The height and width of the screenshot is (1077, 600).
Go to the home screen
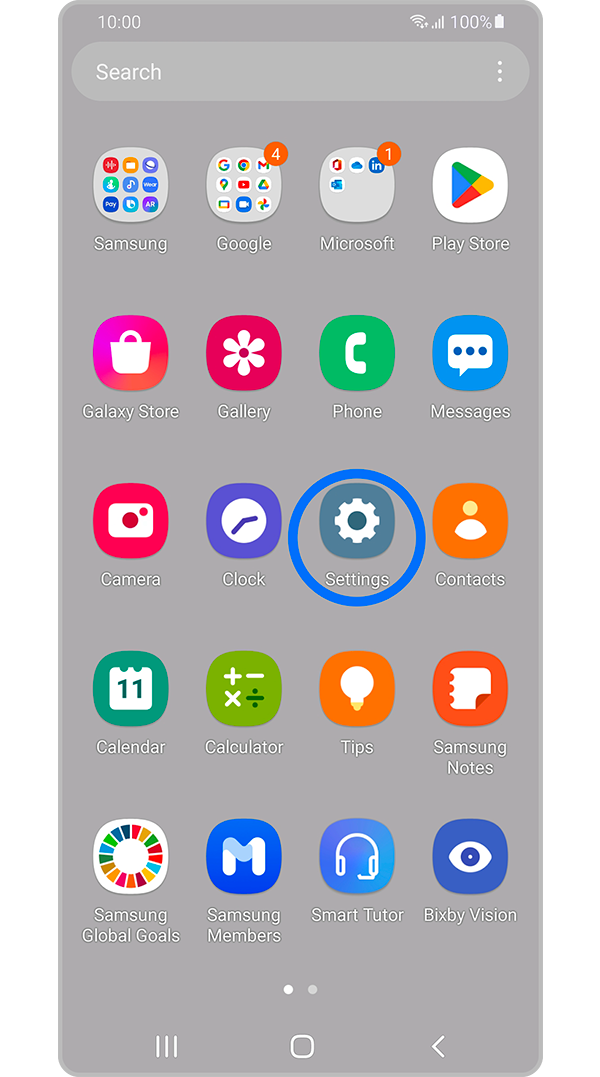301,1046
